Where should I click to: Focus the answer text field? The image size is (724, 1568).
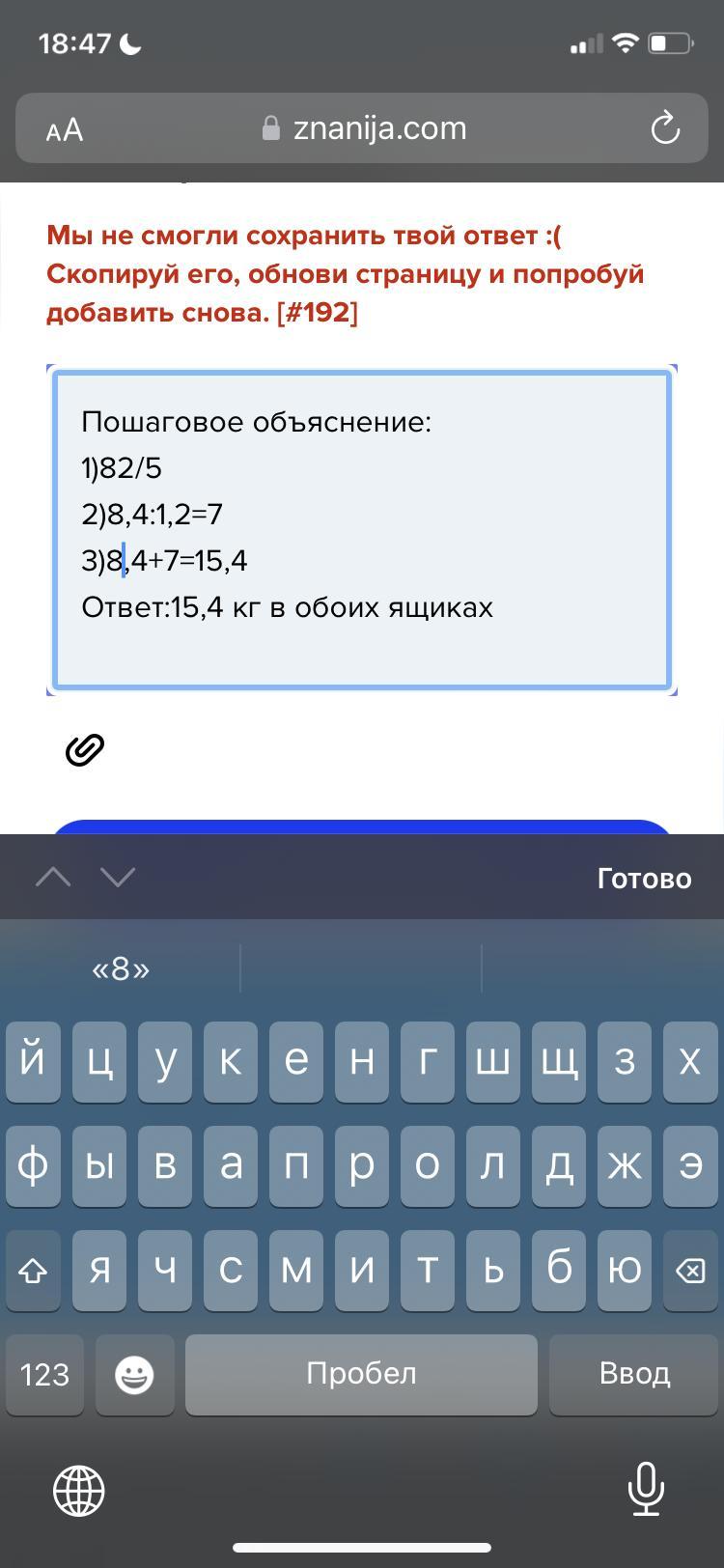click(x=361, y=529)
